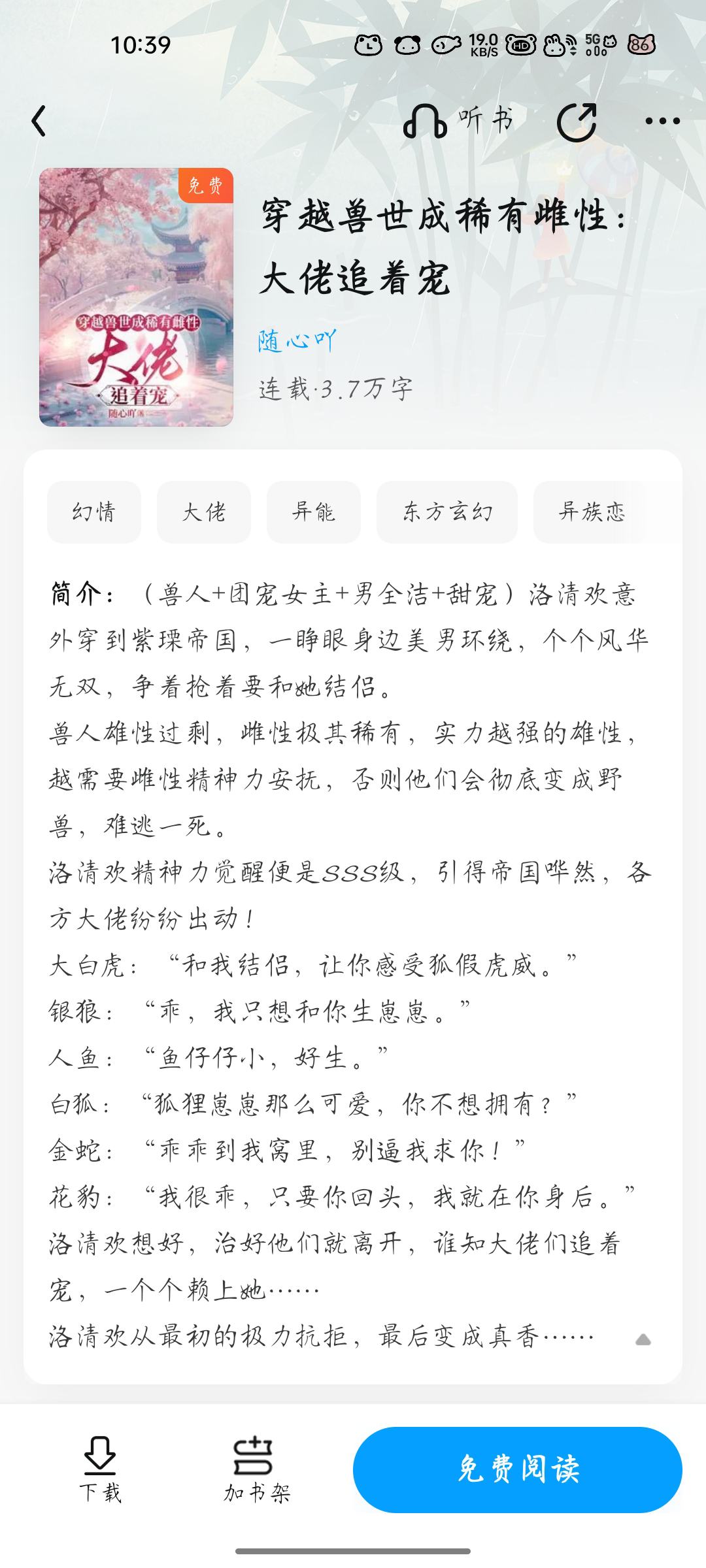This screenshot has width=706, height=1568.
Task: Open 听书 audiobook listening
Action: pos(458,121)
